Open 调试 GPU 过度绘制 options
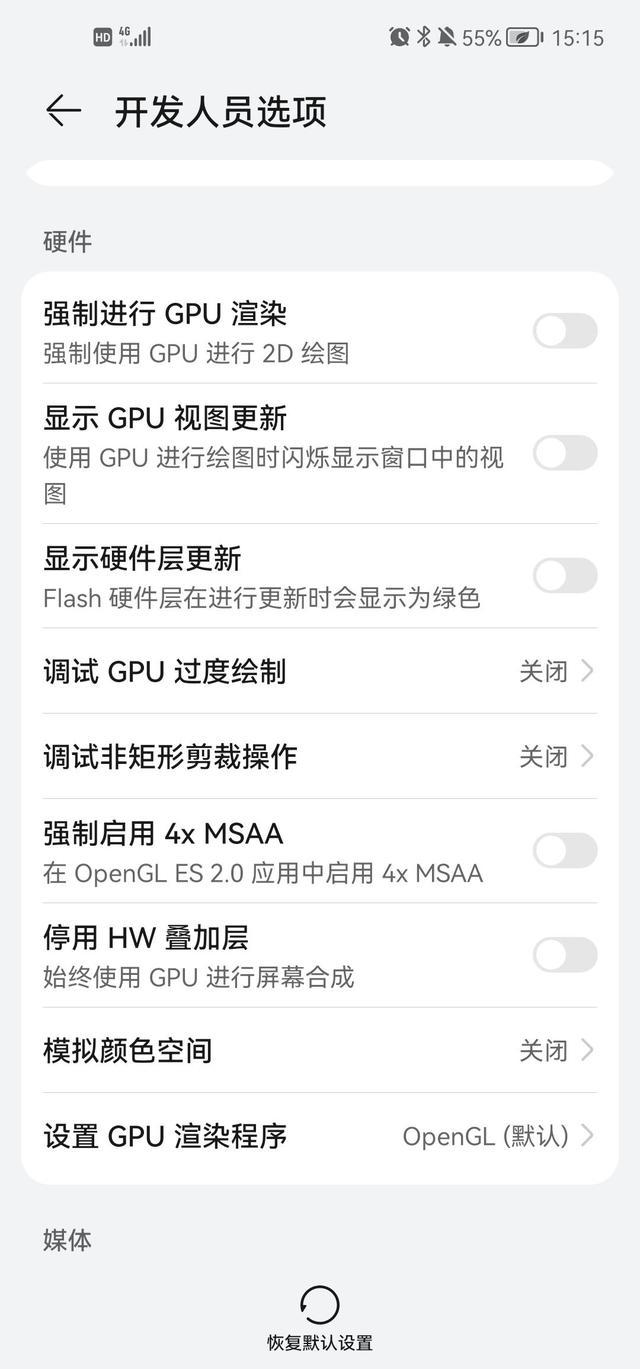The width and height of the screenshot is (640, 1369). (x=320, y=671)
